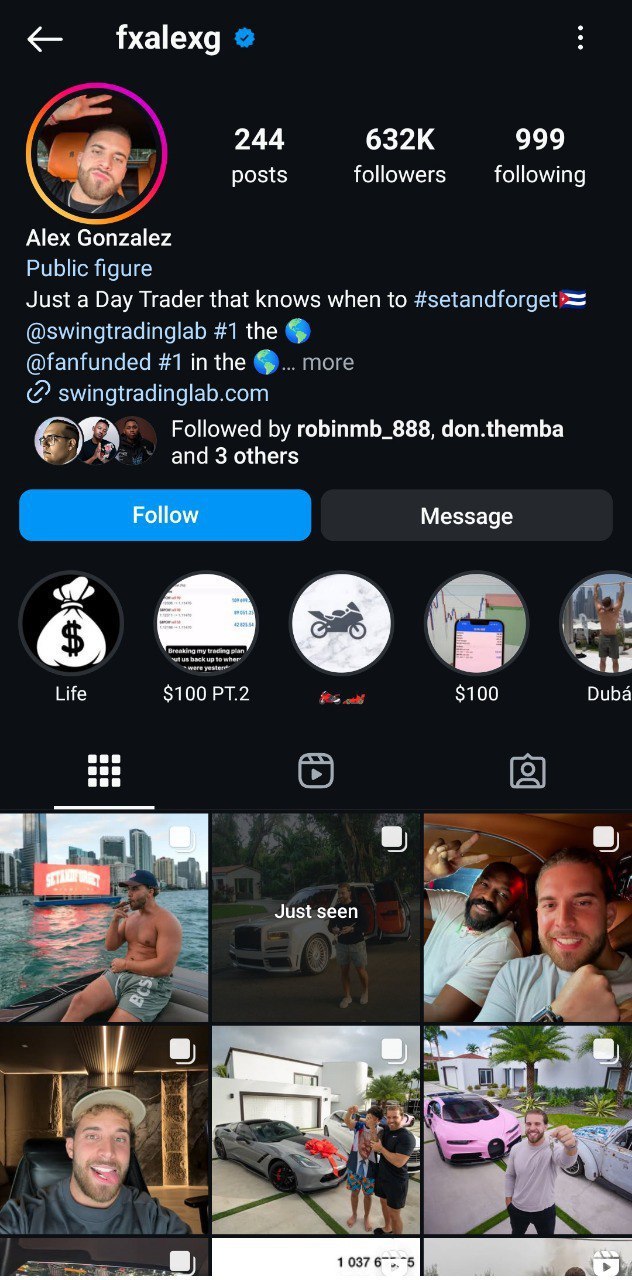Expand the bio with more
Screen dimensions: 632x1280
(328, 362)
